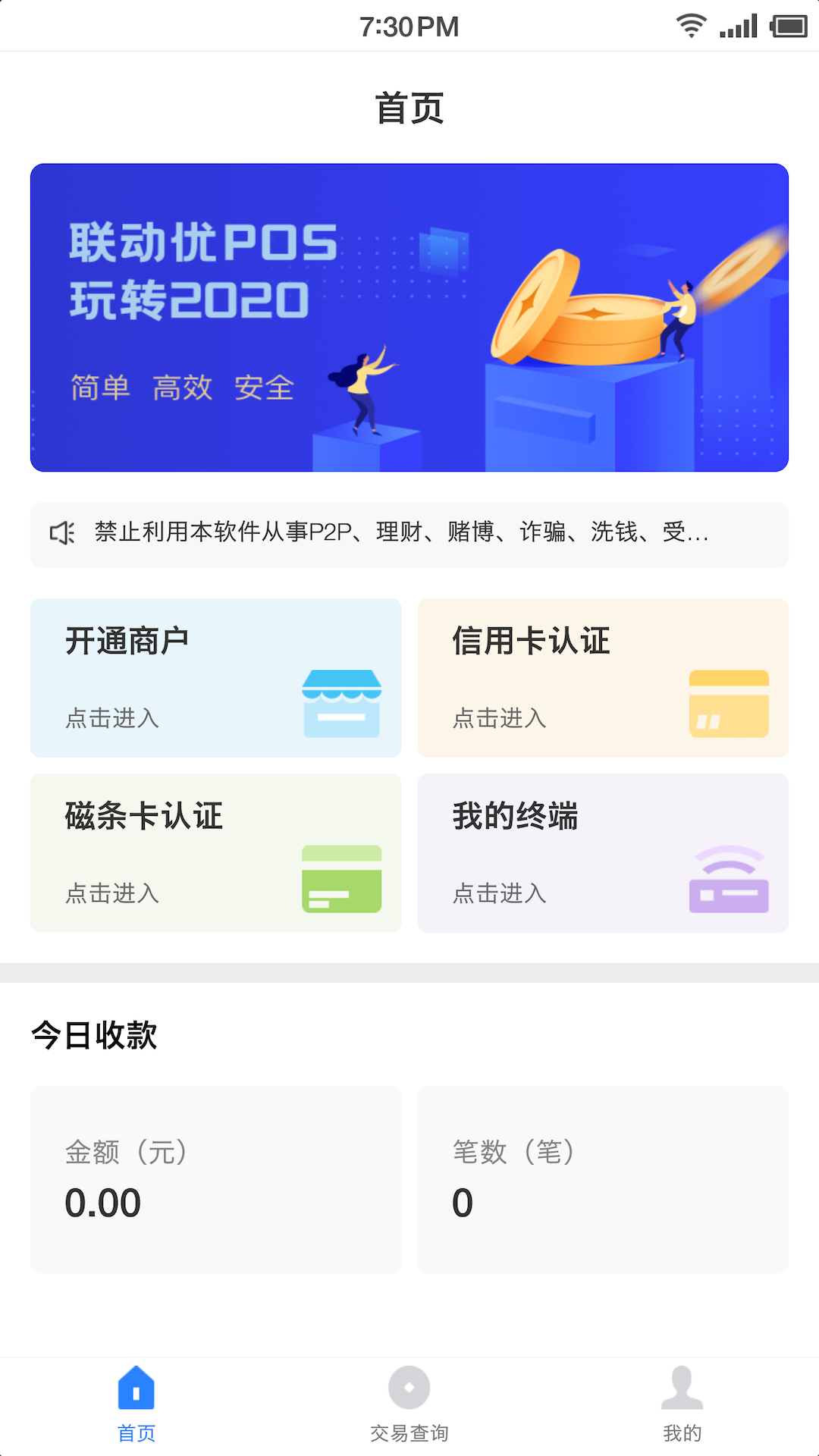Click the yellow credit card icon on 信用卡认证

point(729,704)
